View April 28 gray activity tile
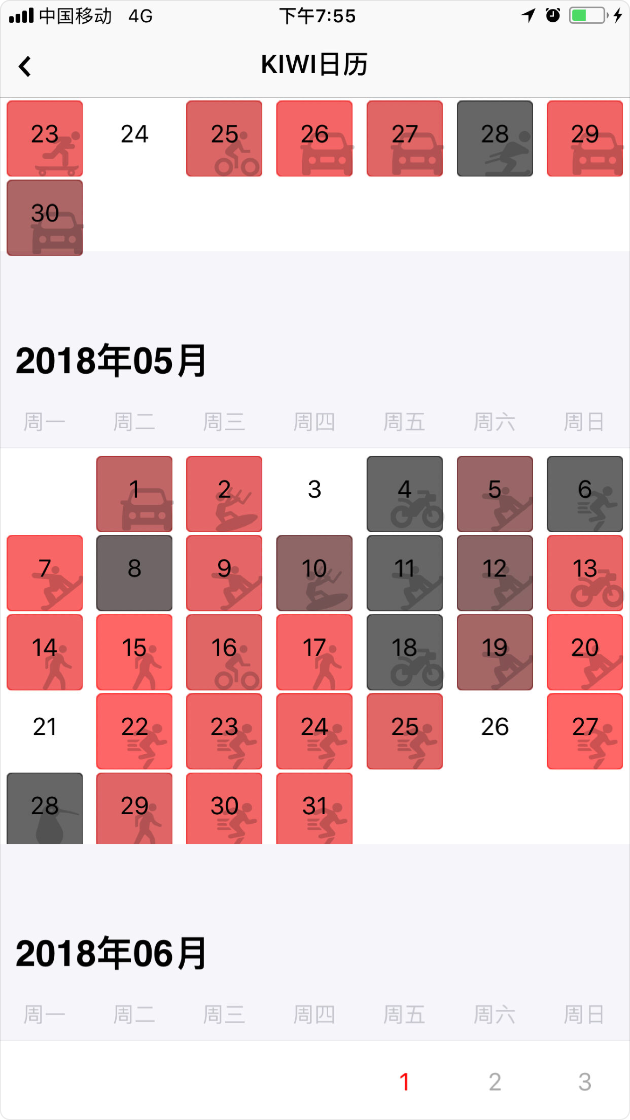 click(495, 138)
